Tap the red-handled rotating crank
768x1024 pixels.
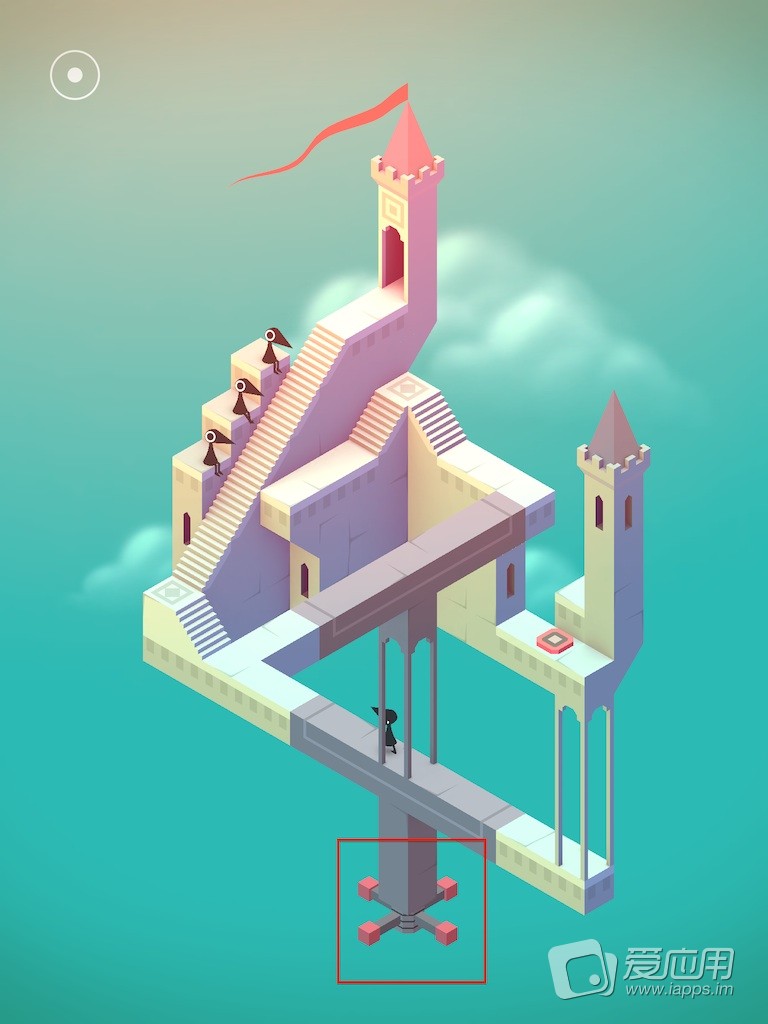point(407,910)
